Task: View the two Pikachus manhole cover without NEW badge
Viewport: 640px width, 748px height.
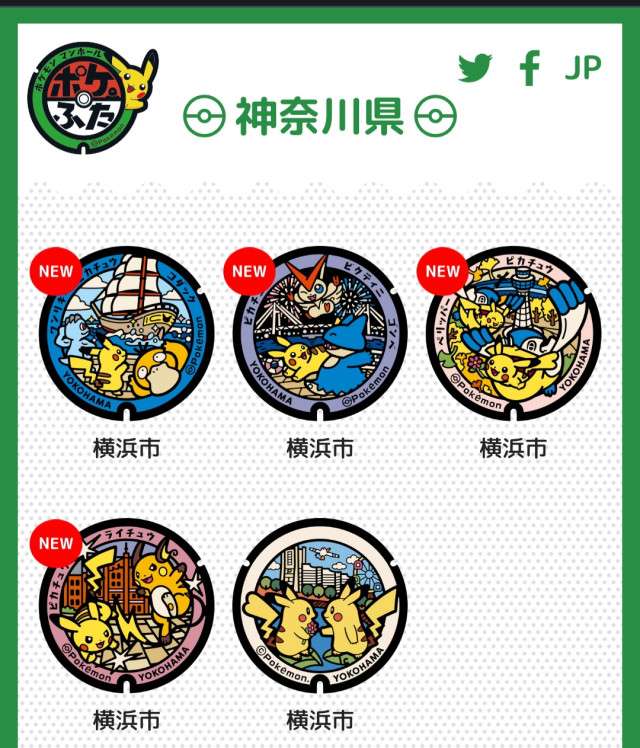Action: (x=320, y=606)
